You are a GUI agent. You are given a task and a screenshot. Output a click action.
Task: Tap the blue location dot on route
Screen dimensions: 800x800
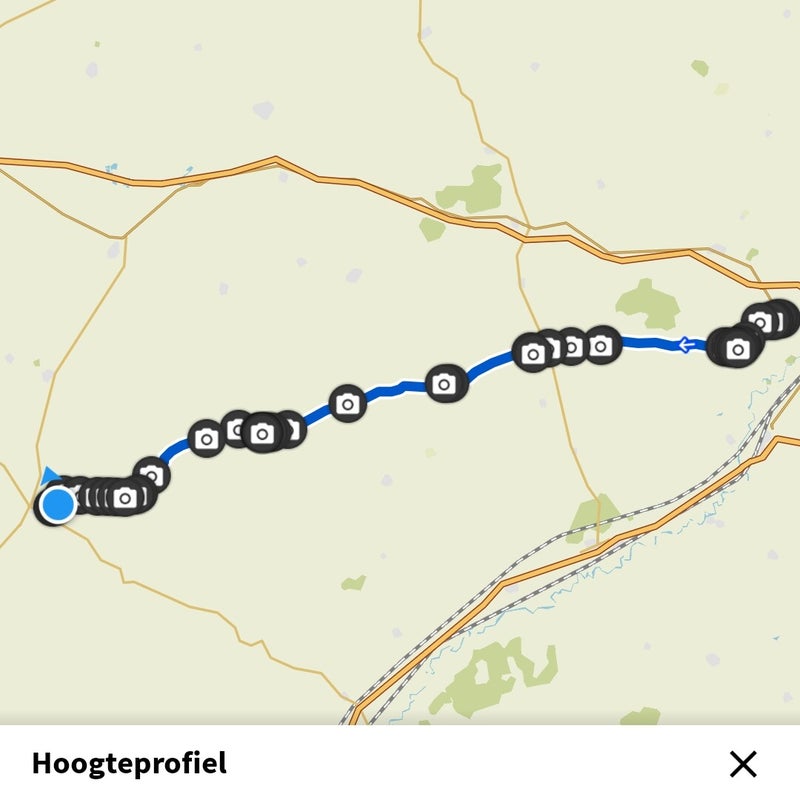tap(58, 505)
